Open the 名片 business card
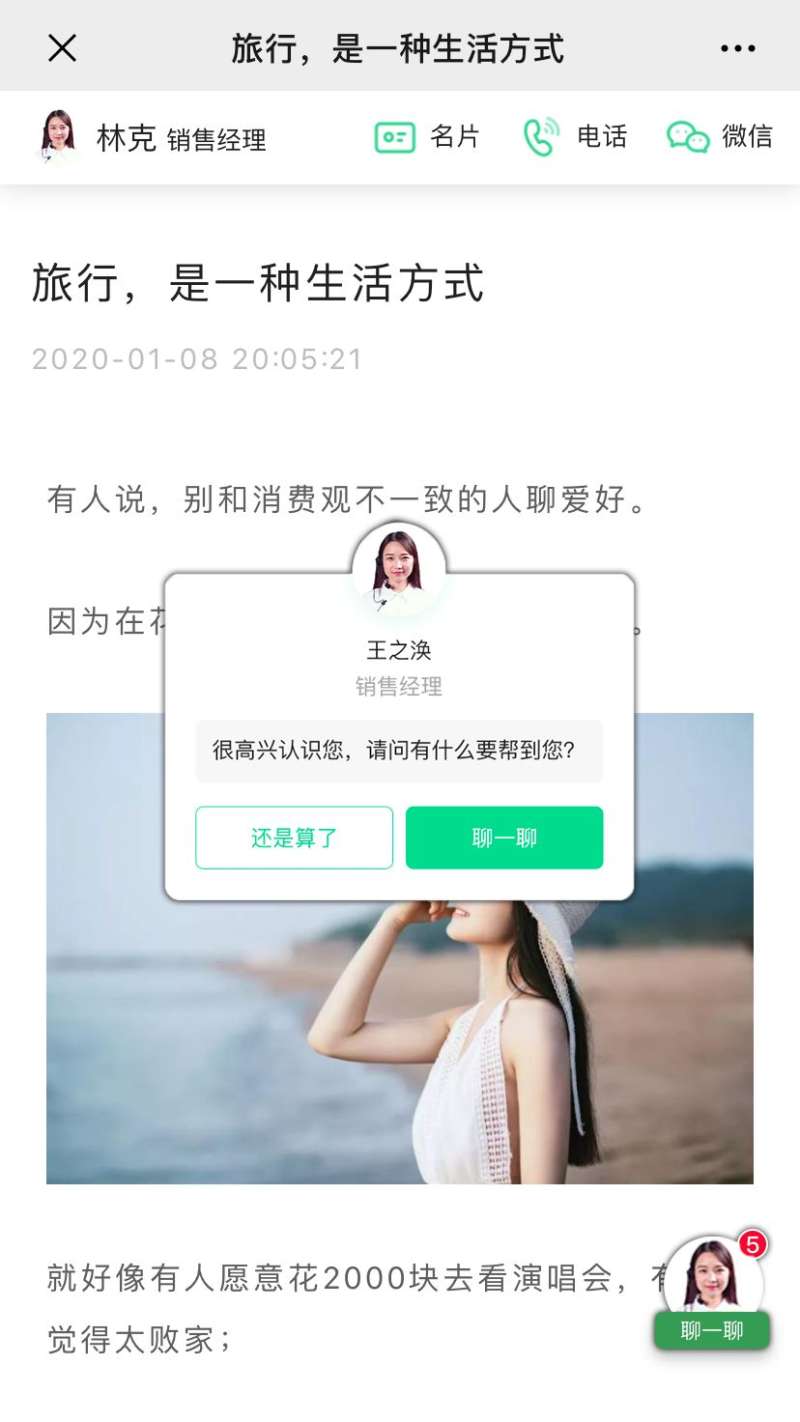The width and height of the screenshot is (800, 1422). [x=427, y=137]
